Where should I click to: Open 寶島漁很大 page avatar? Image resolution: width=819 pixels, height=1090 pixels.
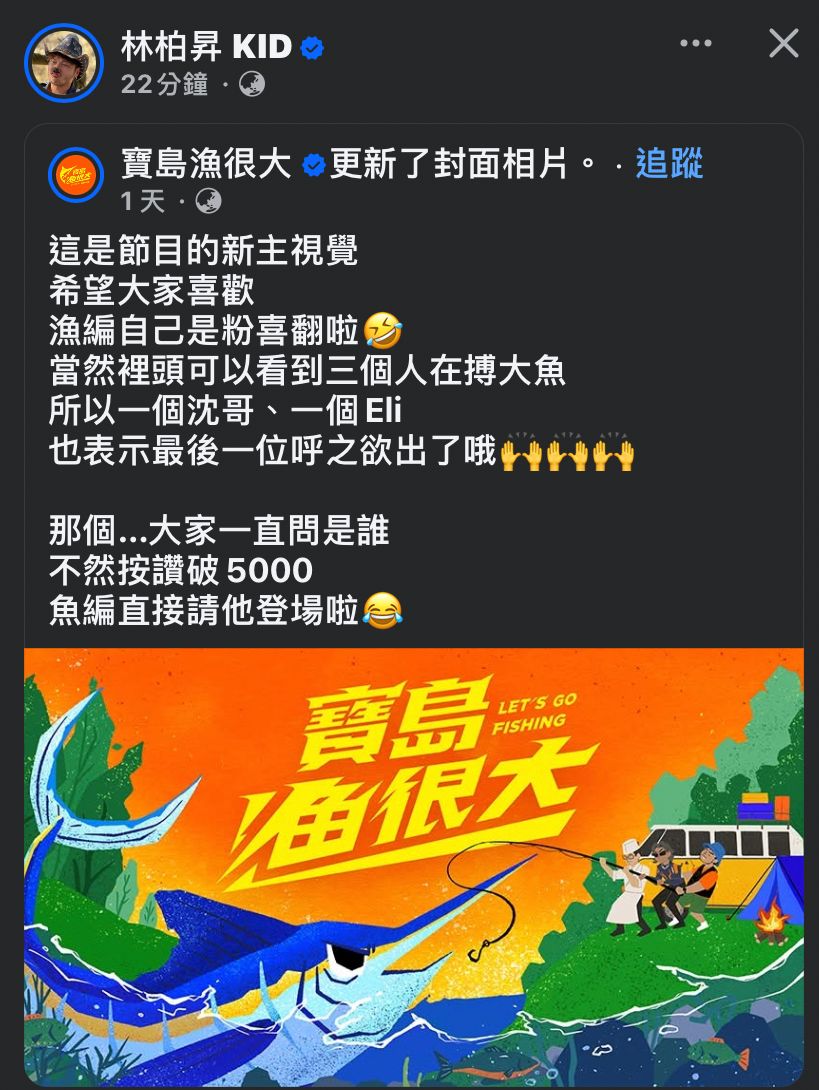click(76, 175)
